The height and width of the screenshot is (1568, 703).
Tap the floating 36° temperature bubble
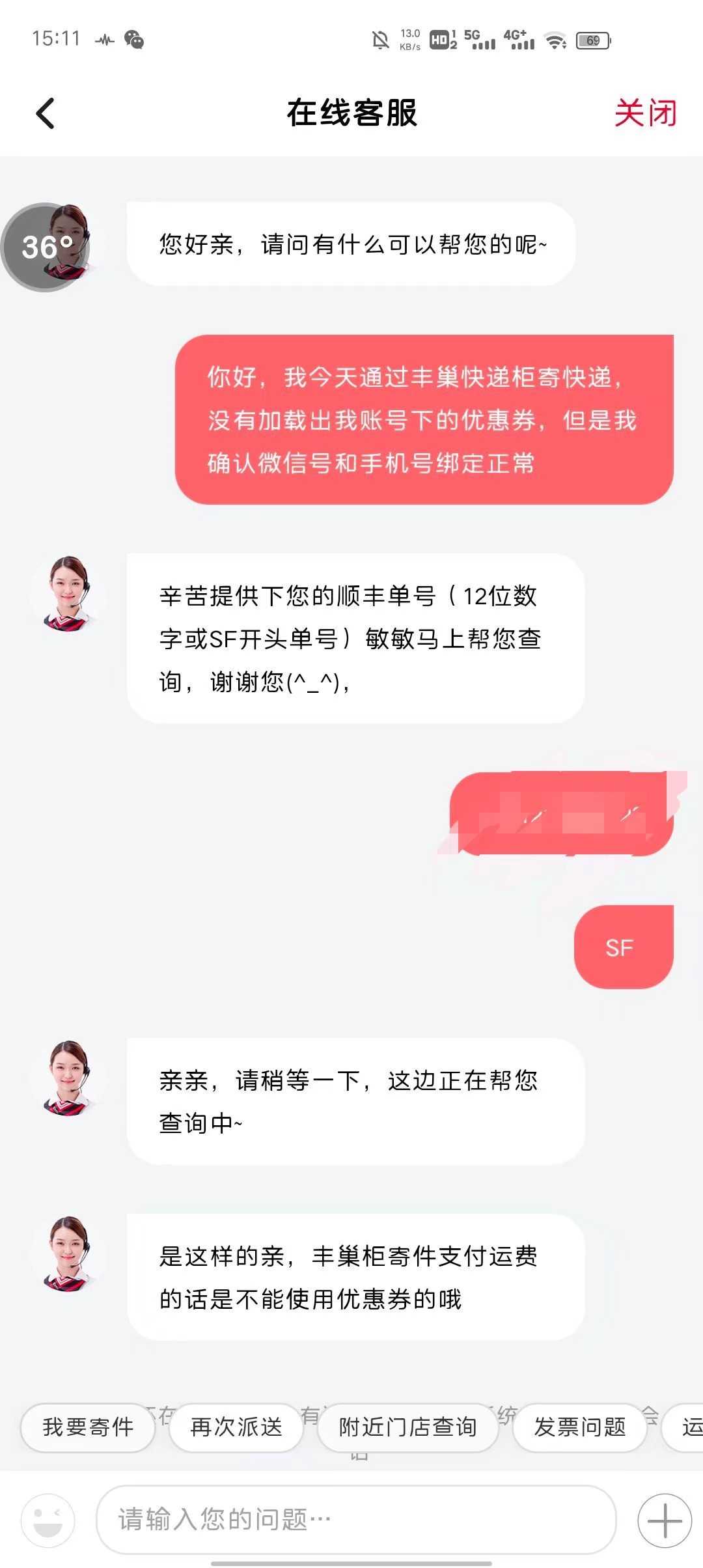[x=46, y=247]
